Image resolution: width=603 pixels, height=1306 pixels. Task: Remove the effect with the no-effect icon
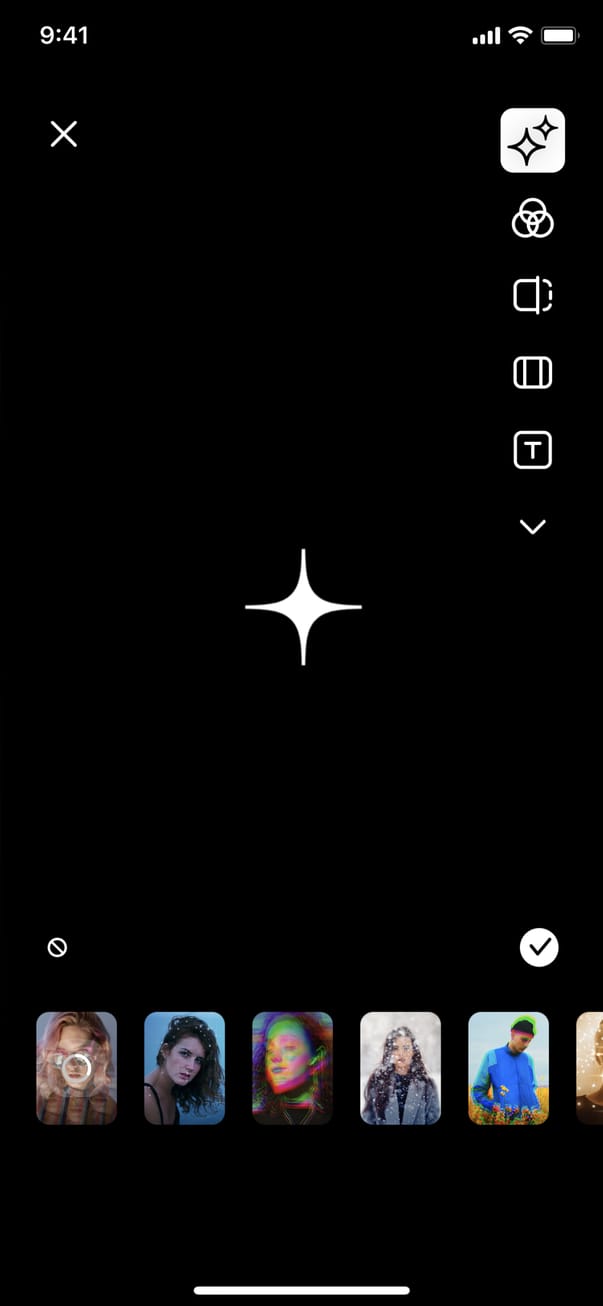58,947
